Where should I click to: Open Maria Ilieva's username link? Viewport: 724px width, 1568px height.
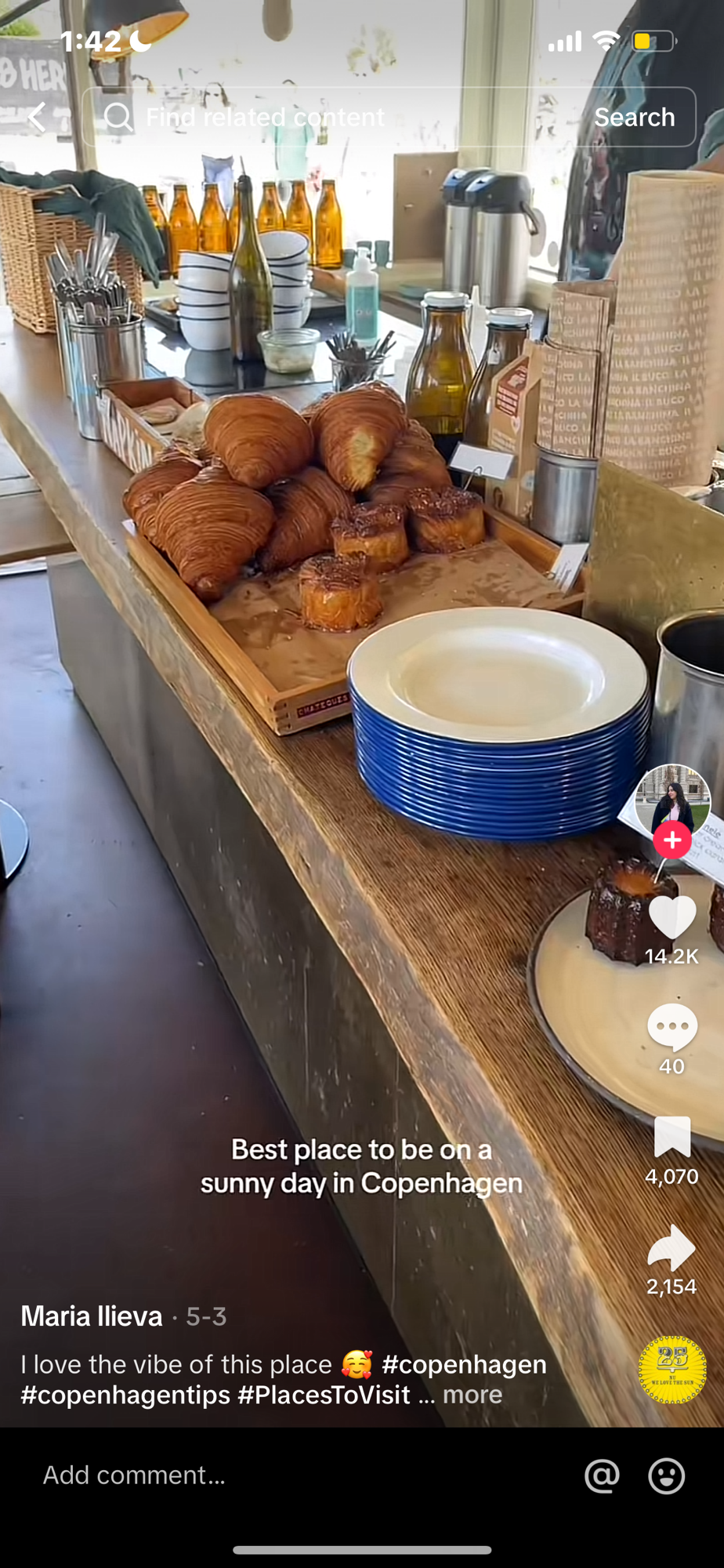pyautogui.click(x=92, y=1316)
